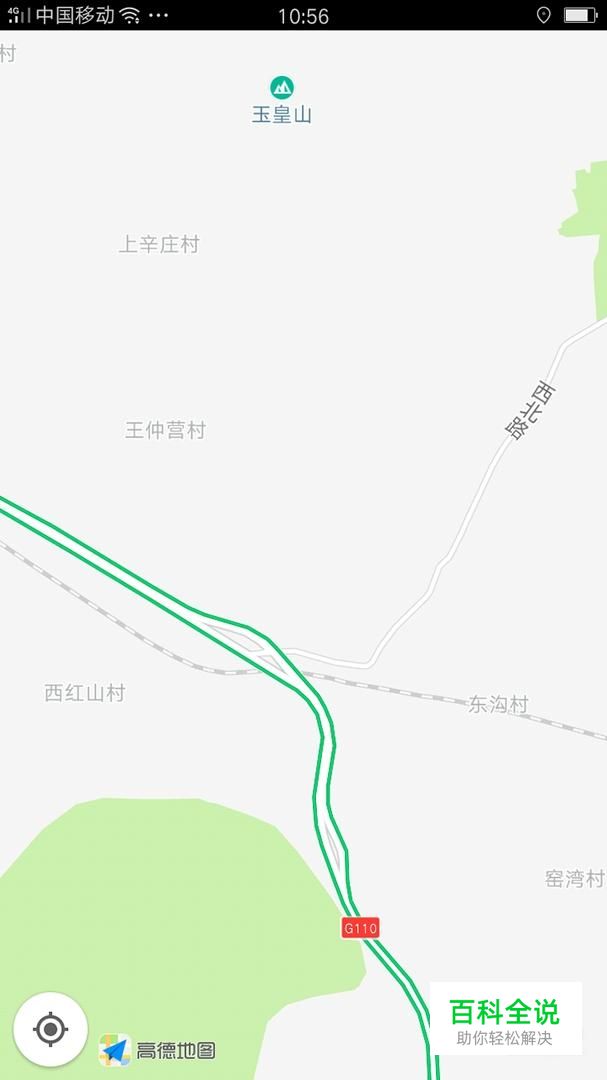Select the 玉皇山 mountain marker

pos(282,87)
